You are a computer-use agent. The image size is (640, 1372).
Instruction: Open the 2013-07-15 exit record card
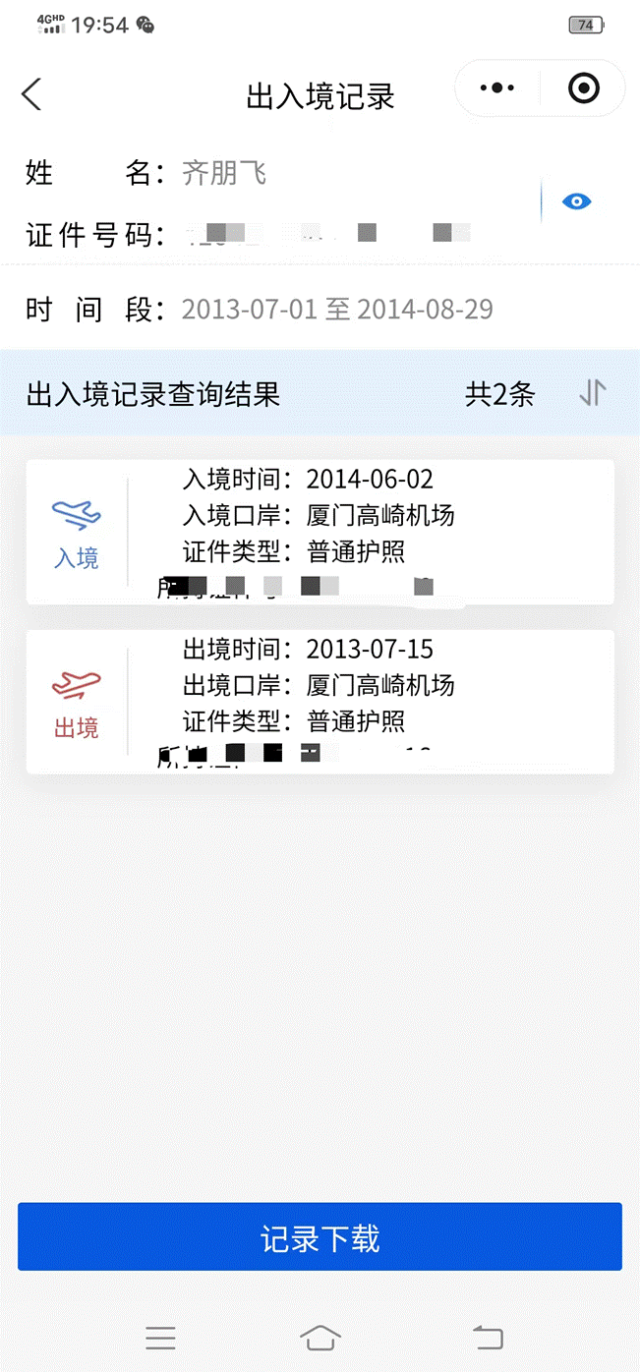coord(320,702)
